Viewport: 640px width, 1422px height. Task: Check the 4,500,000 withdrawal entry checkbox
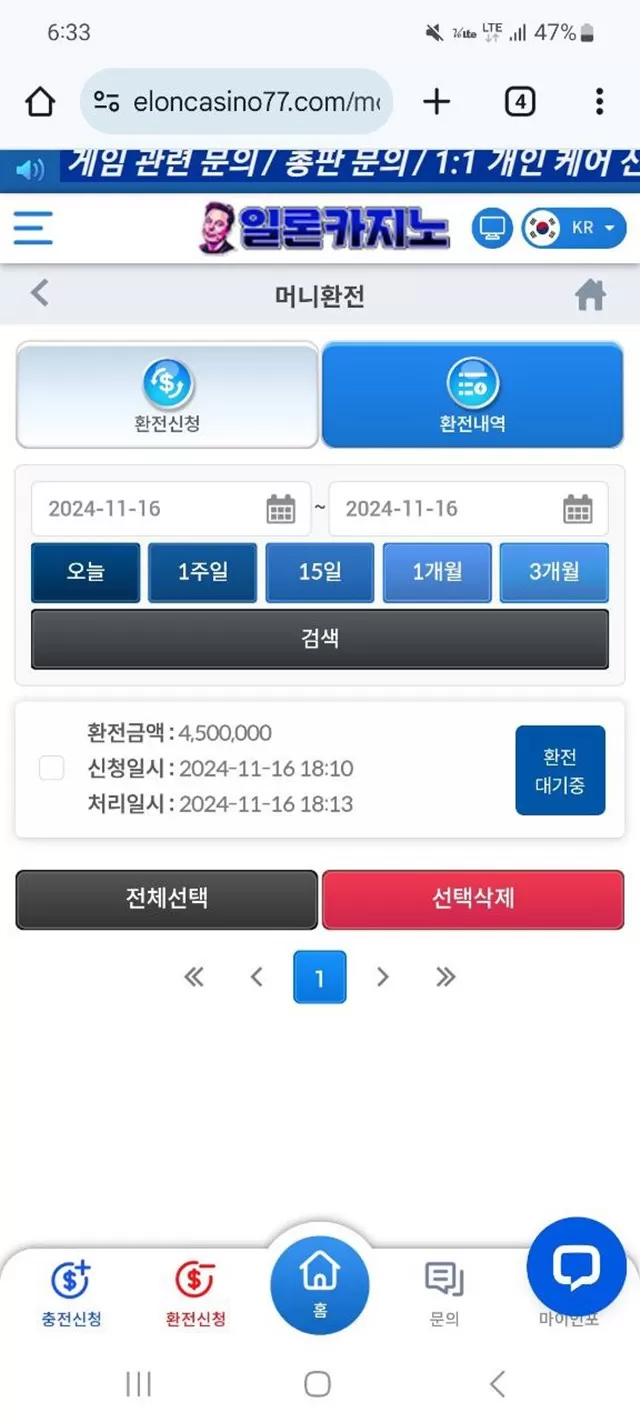52,768
